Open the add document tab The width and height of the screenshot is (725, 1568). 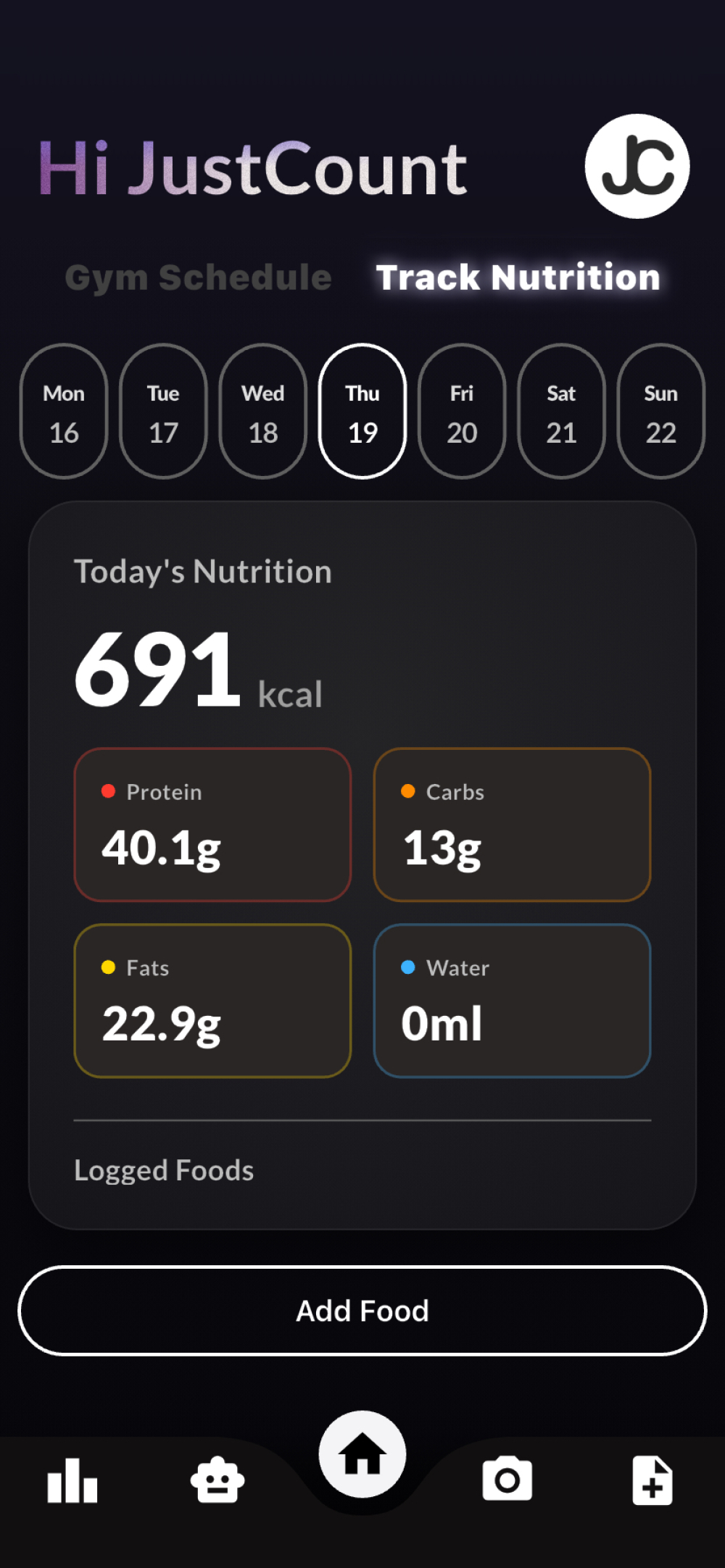[652, 1480]
